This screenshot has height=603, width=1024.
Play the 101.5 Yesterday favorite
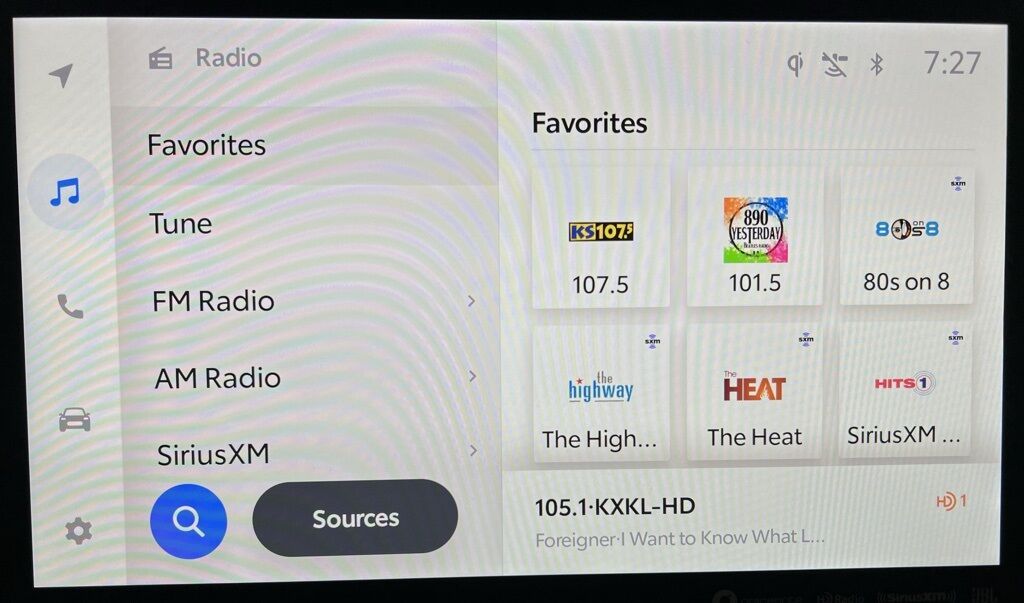pyautogui.click(x=755, y=240)
